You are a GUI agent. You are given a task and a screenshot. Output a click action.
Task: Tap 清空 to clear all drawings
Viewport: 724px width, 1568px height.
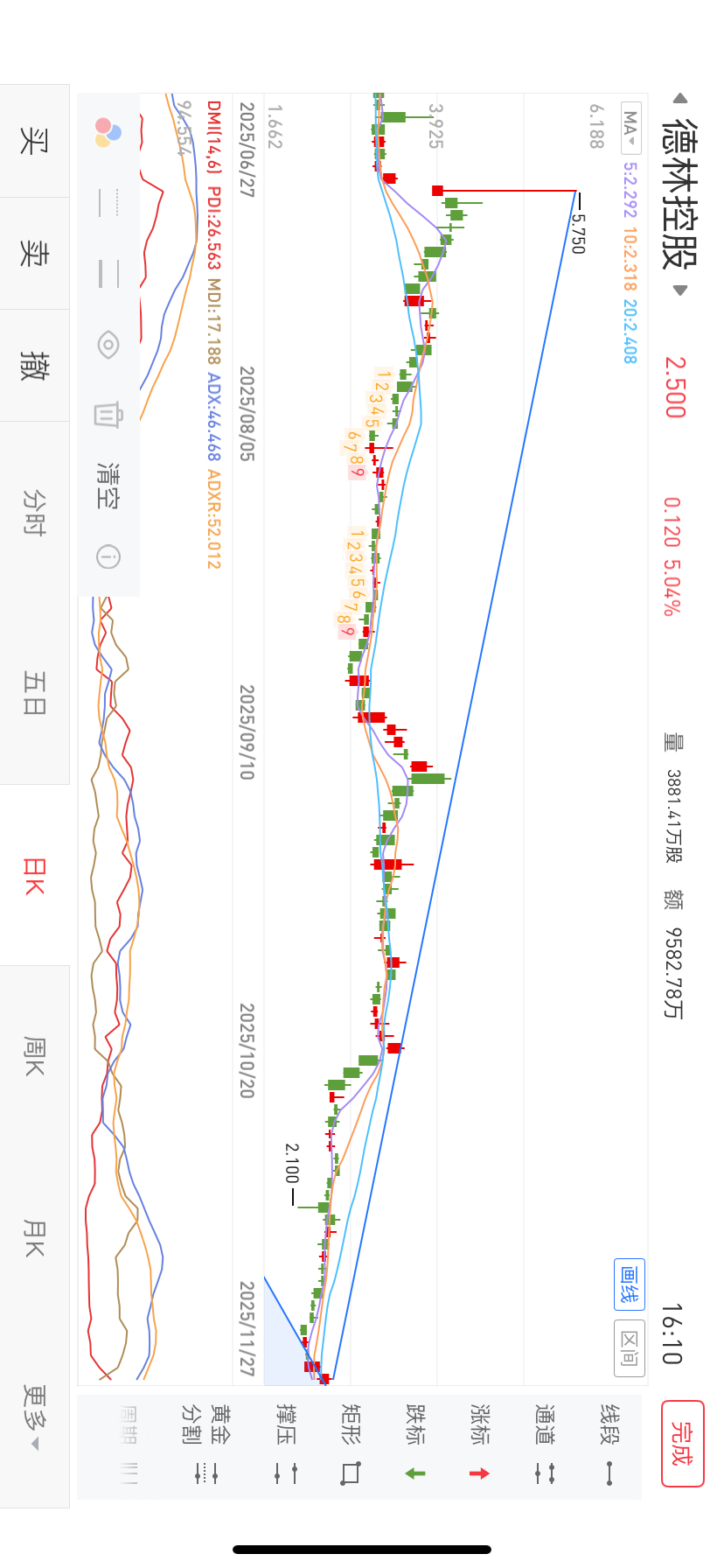pos(108,486)
